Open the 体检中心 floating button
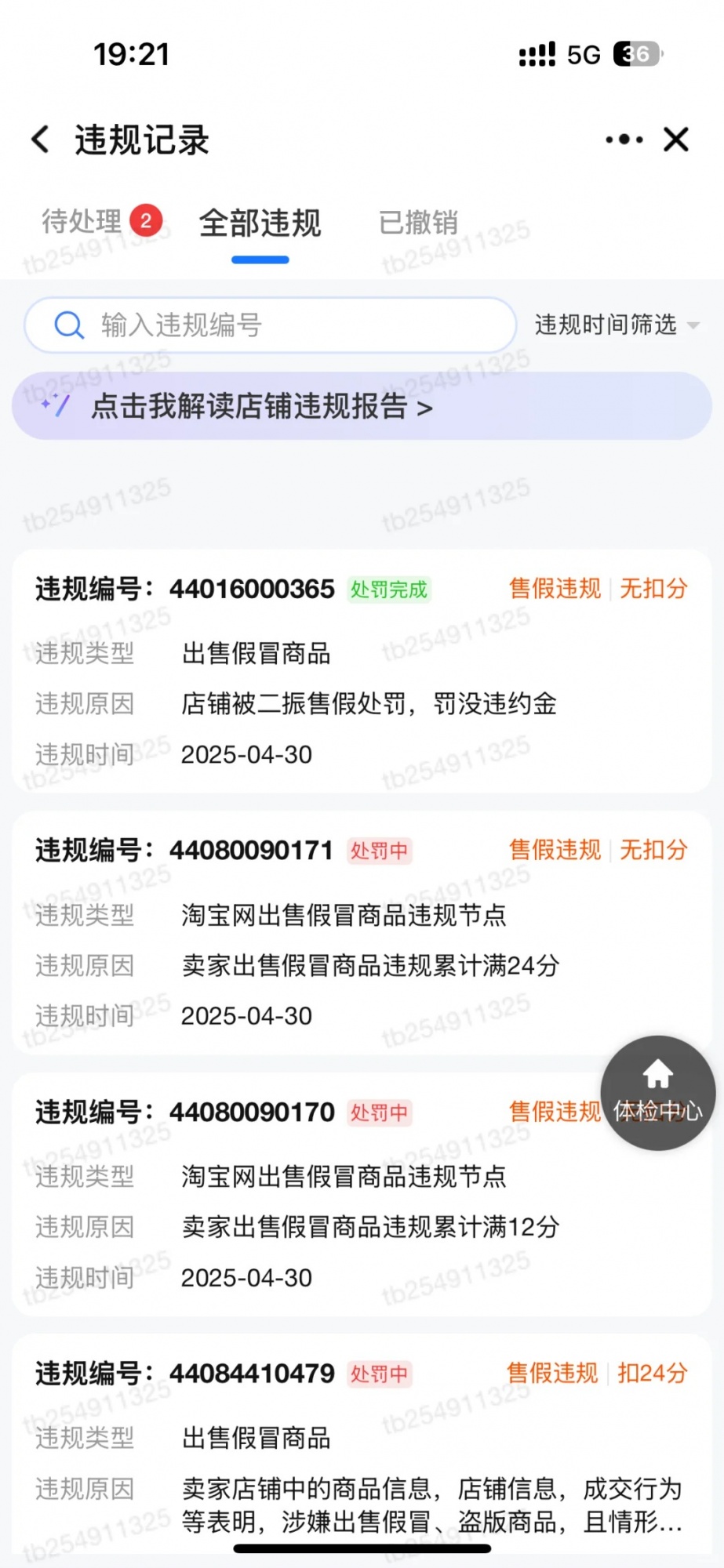 (657, 1093)
